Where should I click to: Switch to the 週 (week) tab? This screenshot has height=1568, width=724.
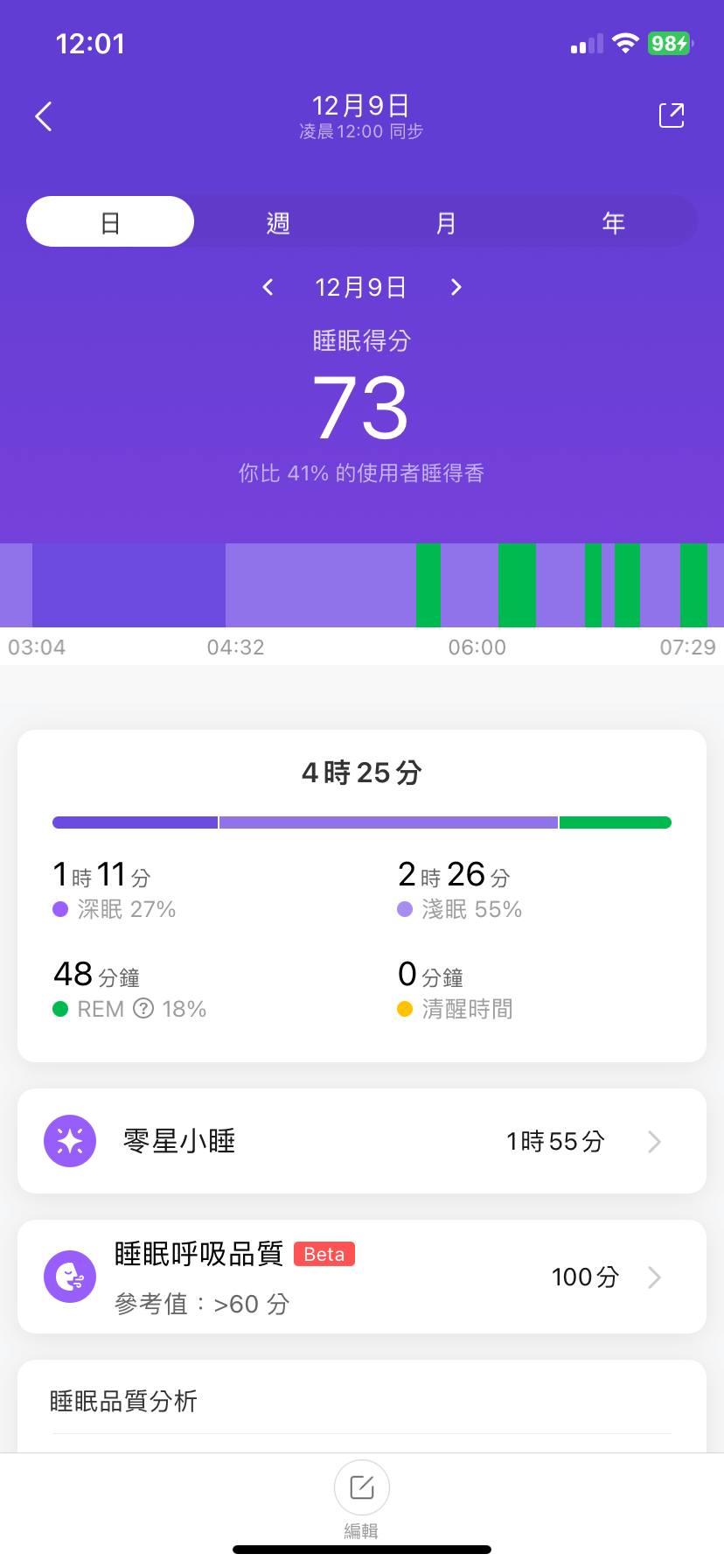click(278, 222)
